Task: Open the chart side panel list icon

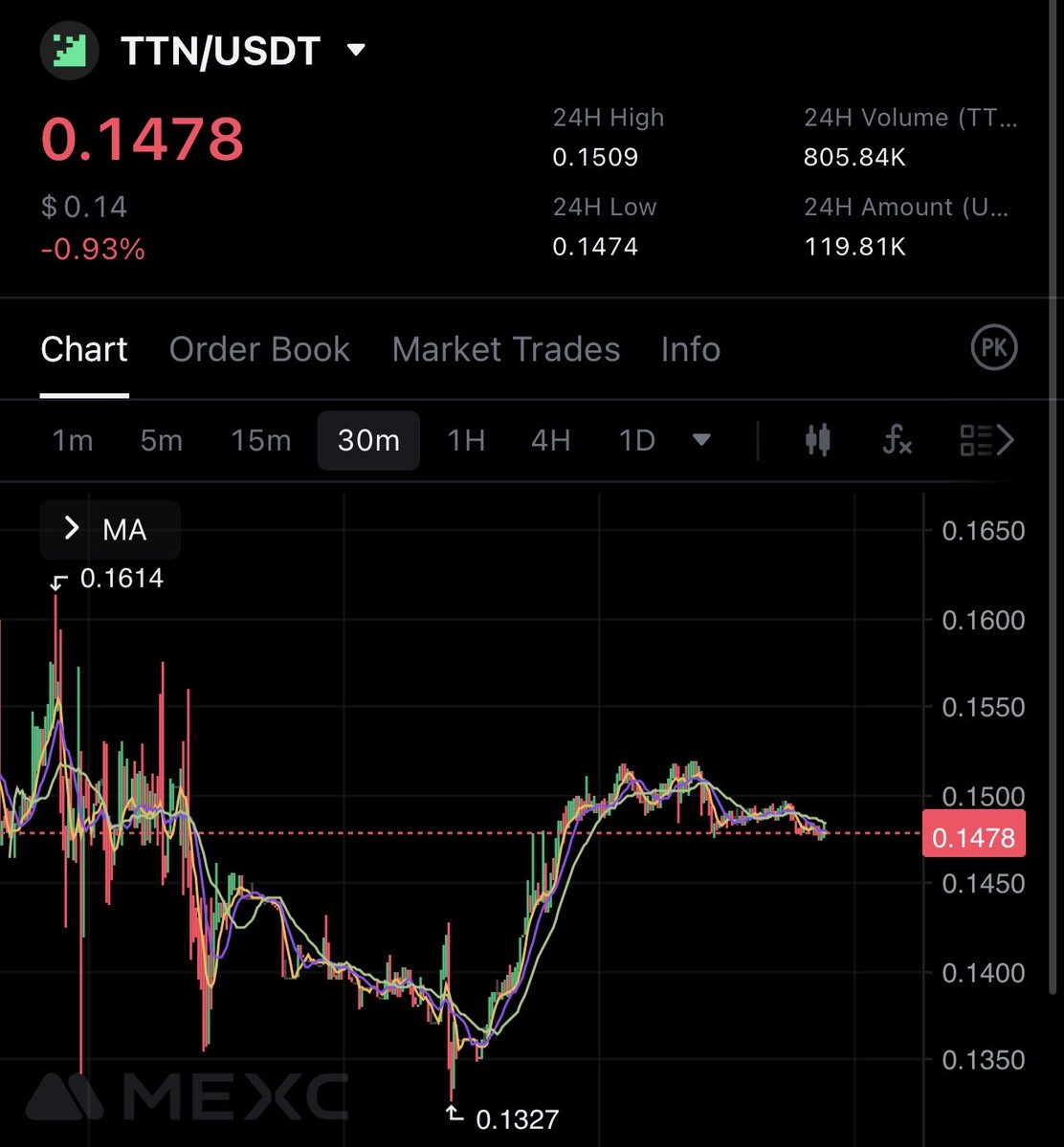Action: (x=986, y=441)
